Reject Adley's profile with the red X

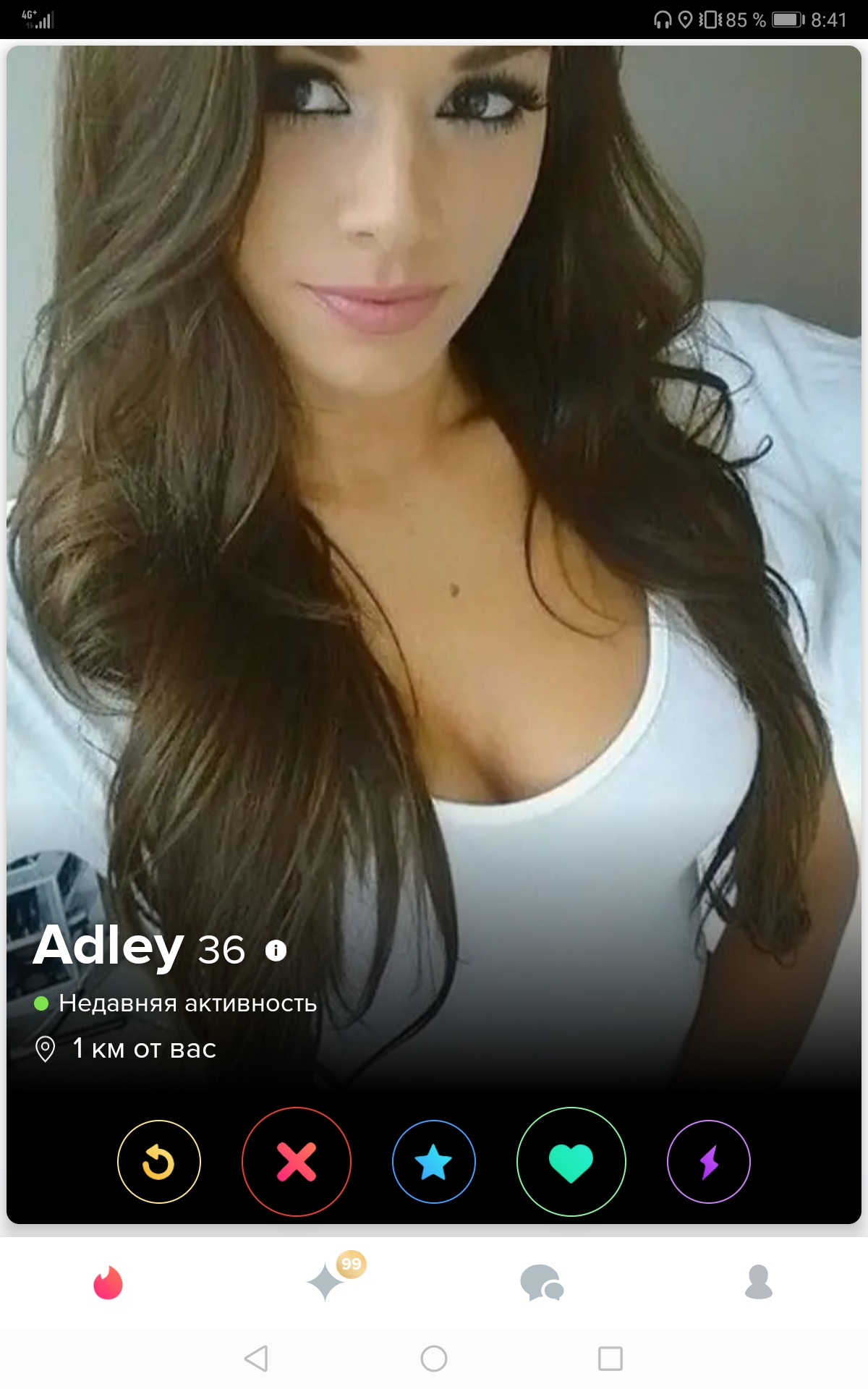pos(297,1162)
